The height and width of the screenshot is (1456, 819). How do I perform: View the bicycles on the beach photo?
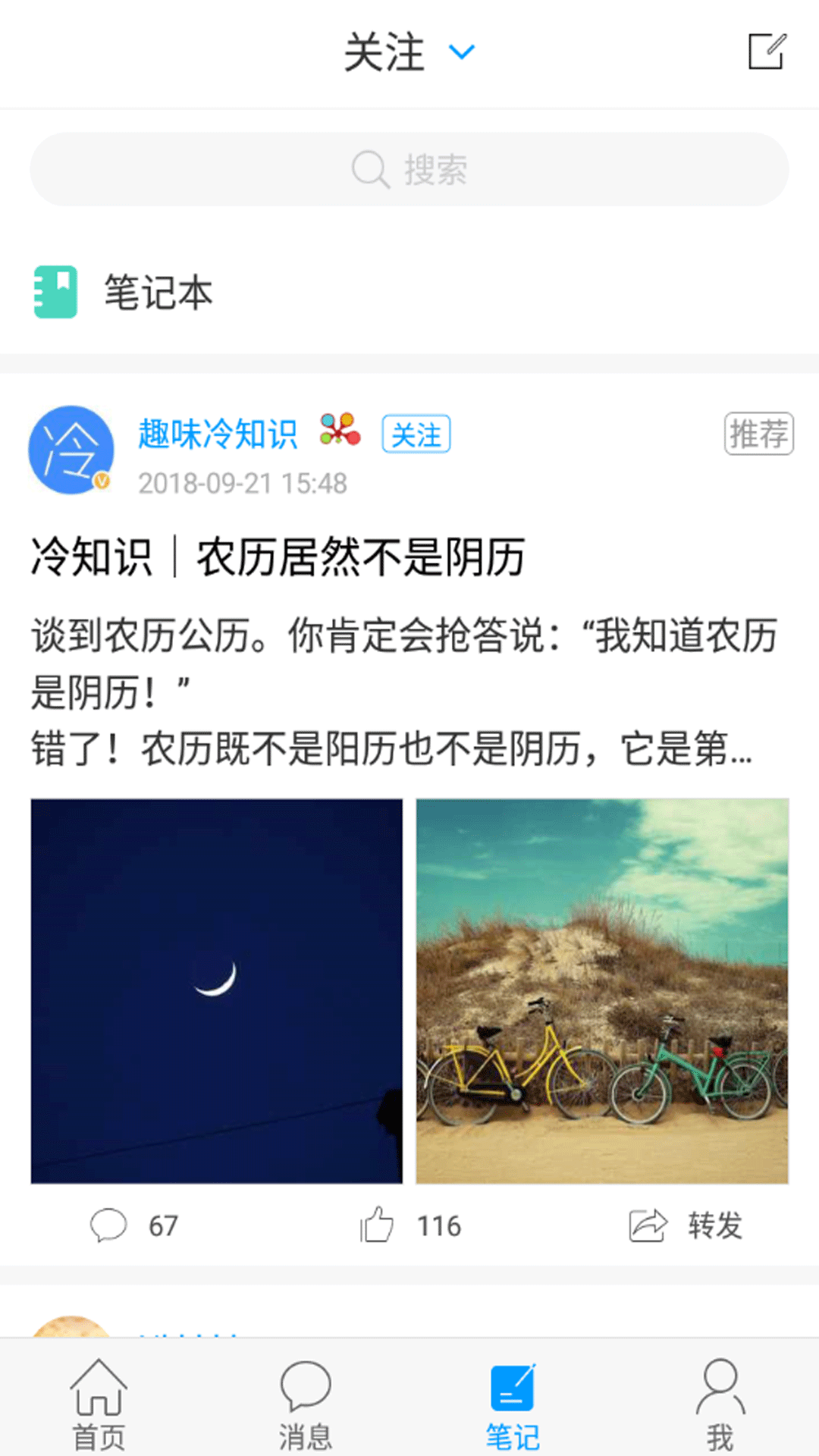click(x=602, y=990)
